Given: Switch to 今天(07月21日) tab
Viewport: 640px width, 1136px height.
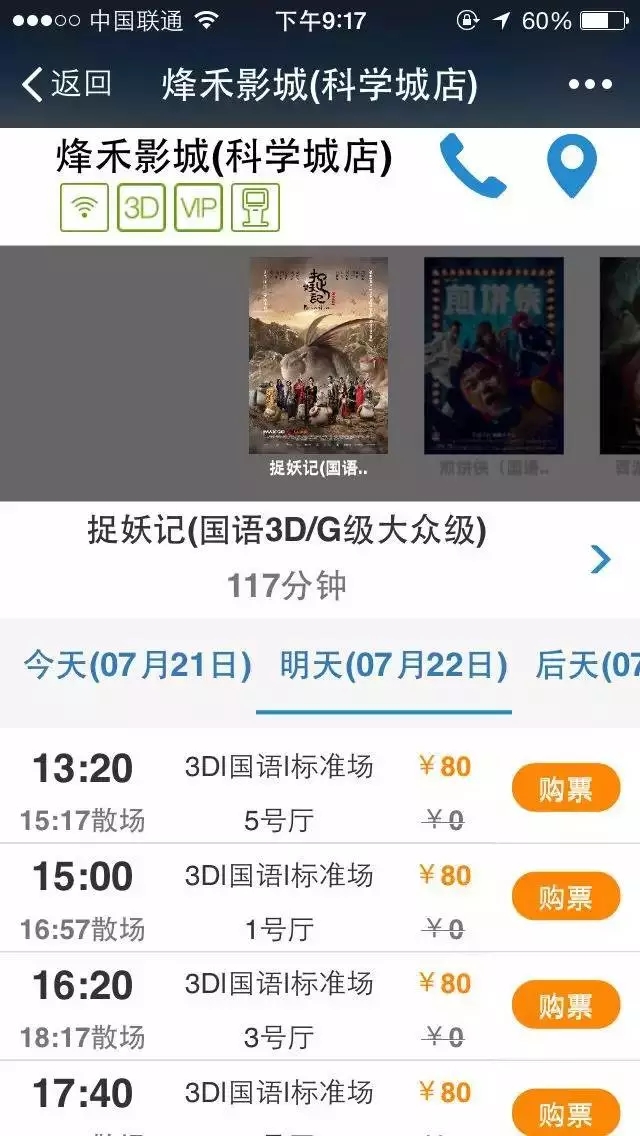Looking at the screenshot, I should [137, 665].
